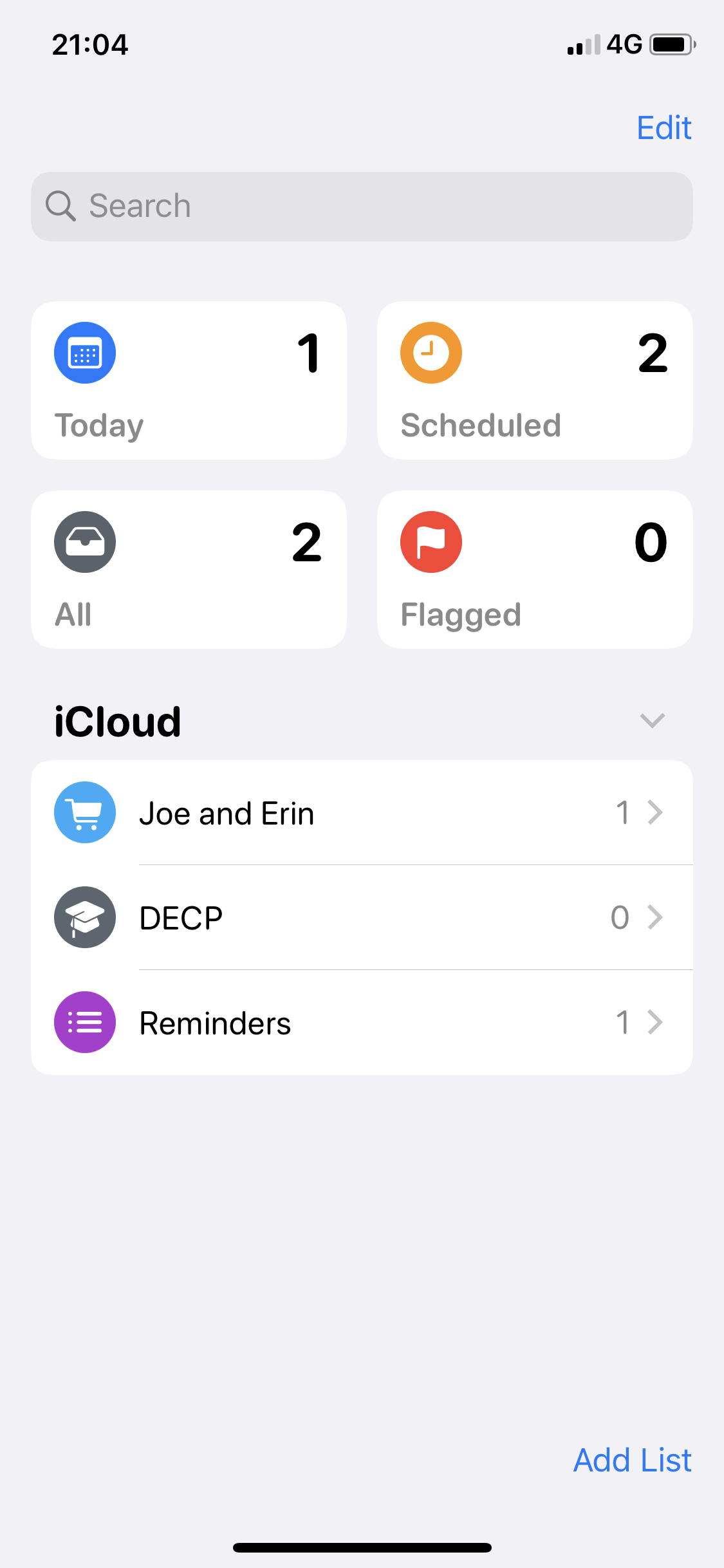Open the DECP list
The width and height of the screenshot is (724, 1568).
(x=362, y=917)
